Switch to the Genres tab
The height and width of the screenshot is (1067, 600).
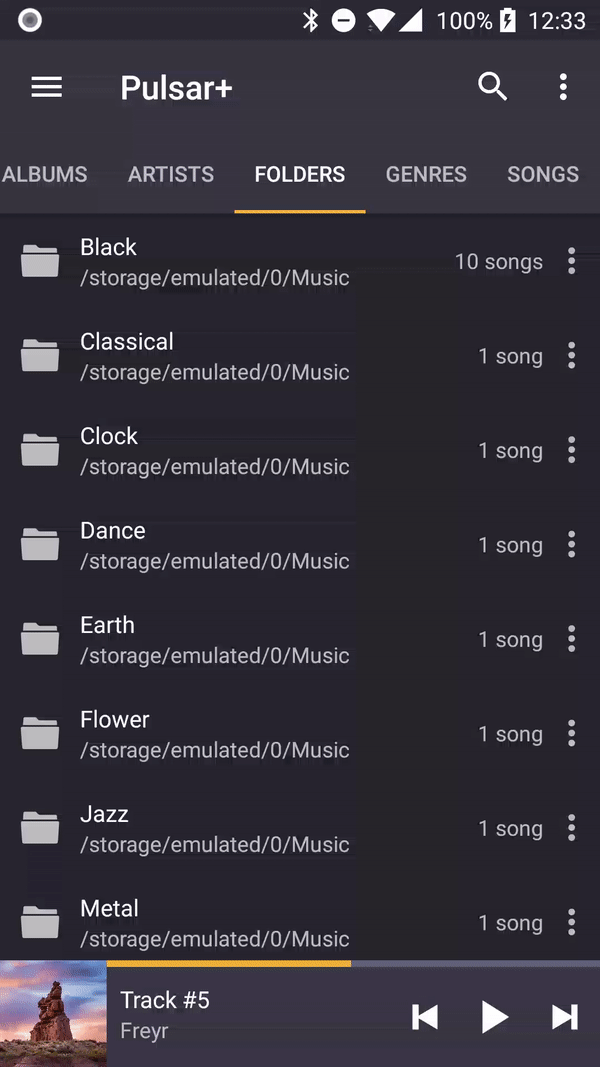click(426, 174)
